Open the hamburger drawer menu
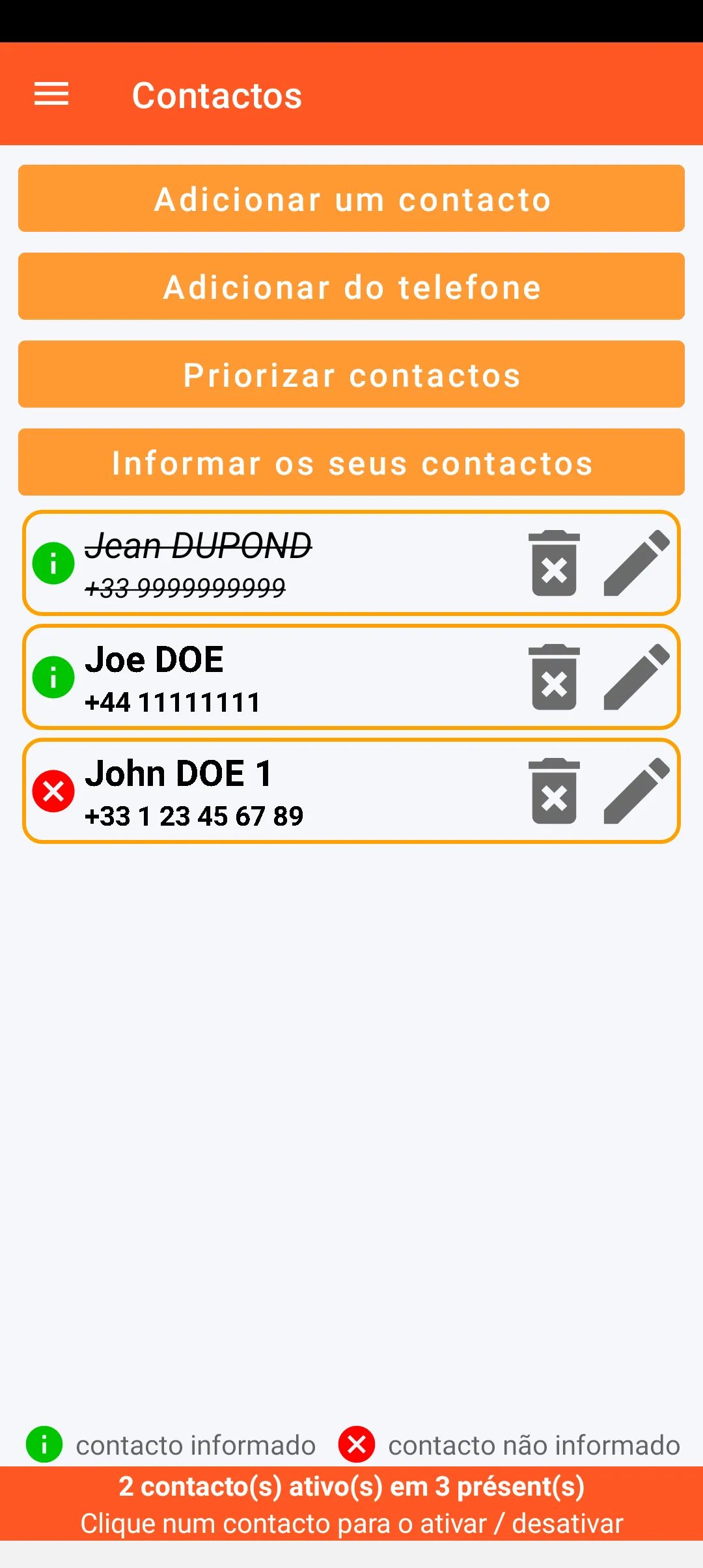The image size is (703, 1568). click(x=51, y=94)
